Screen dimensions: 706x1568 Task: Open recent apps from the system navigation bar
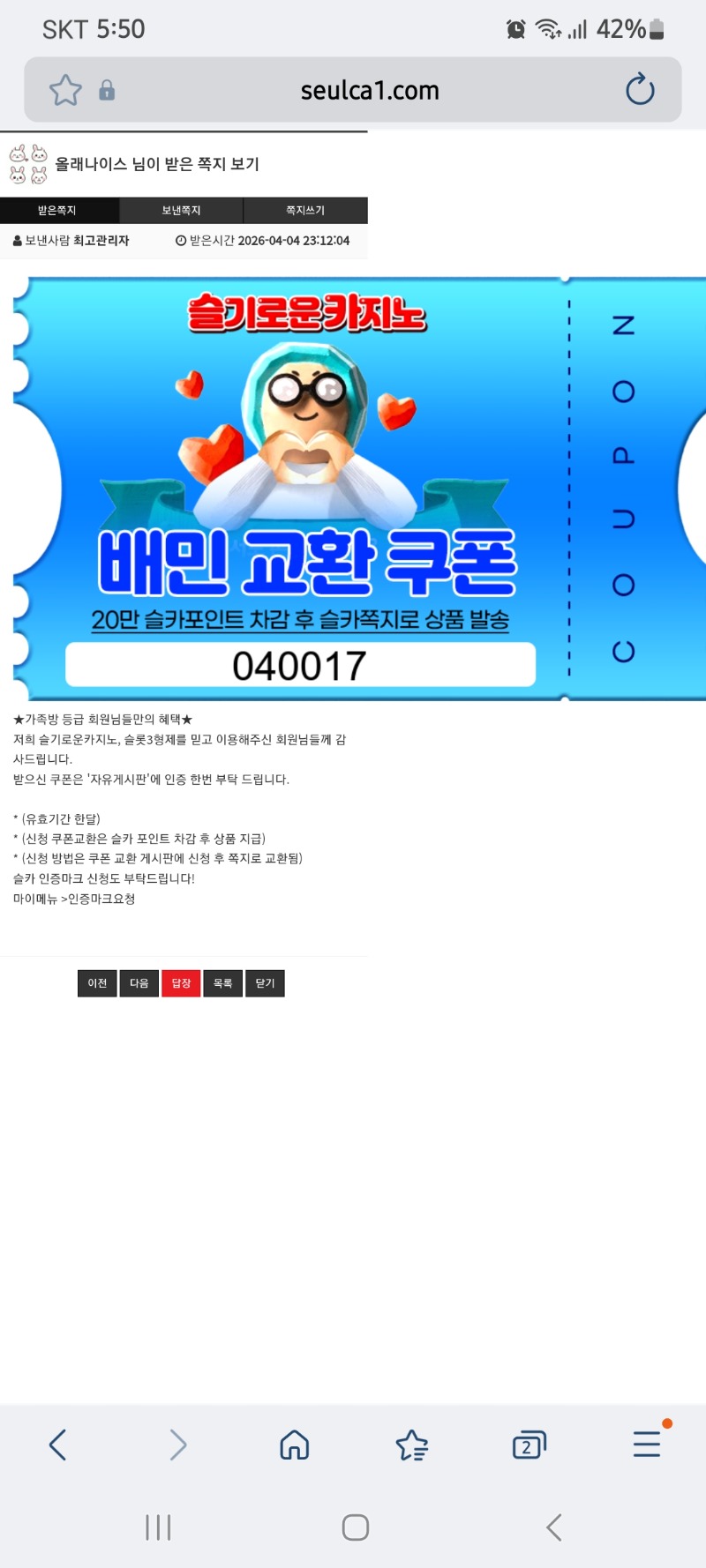[x=158, y=1527]
